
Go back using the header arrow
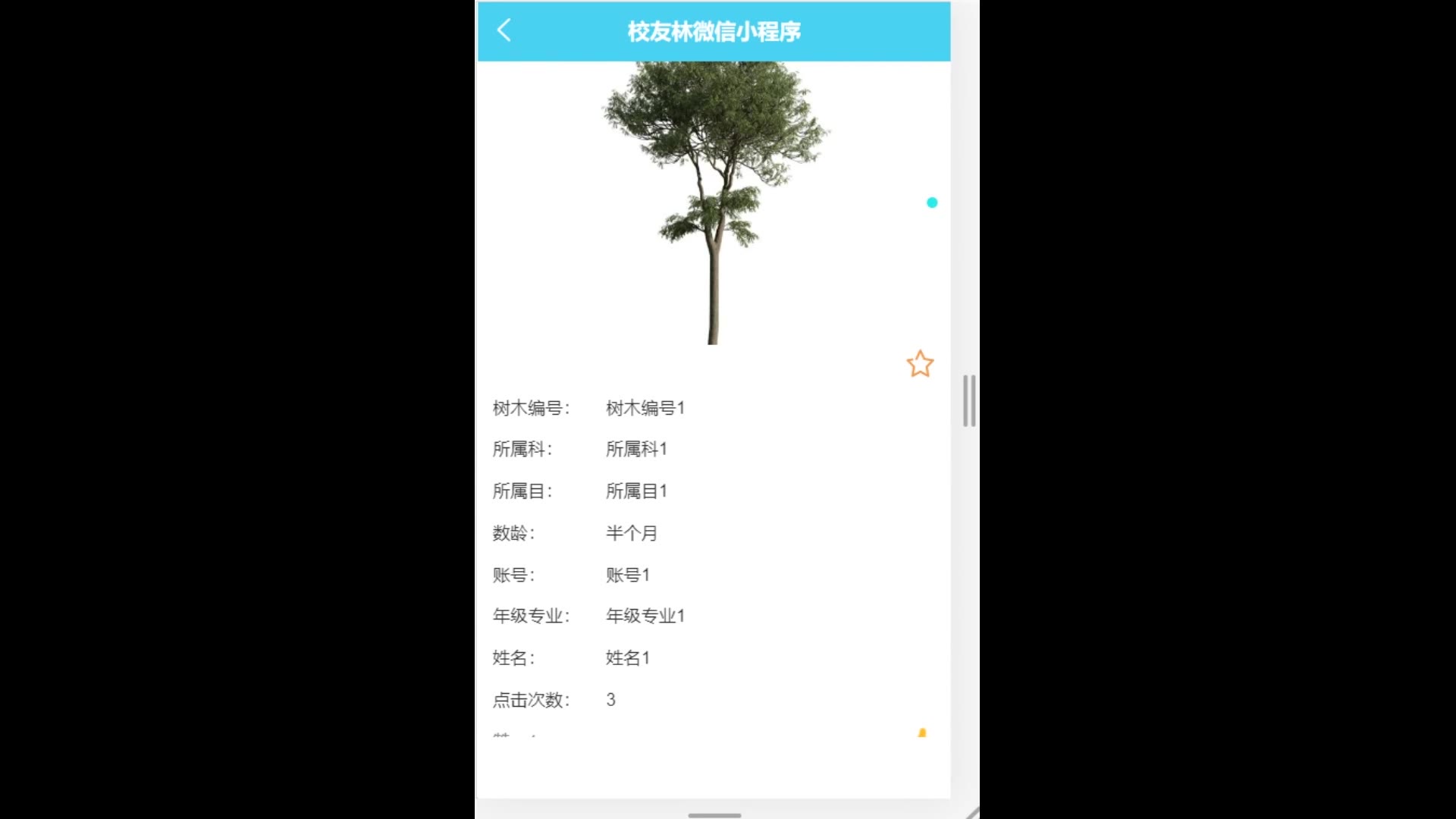pyautogui.click(x=504, y=30)
